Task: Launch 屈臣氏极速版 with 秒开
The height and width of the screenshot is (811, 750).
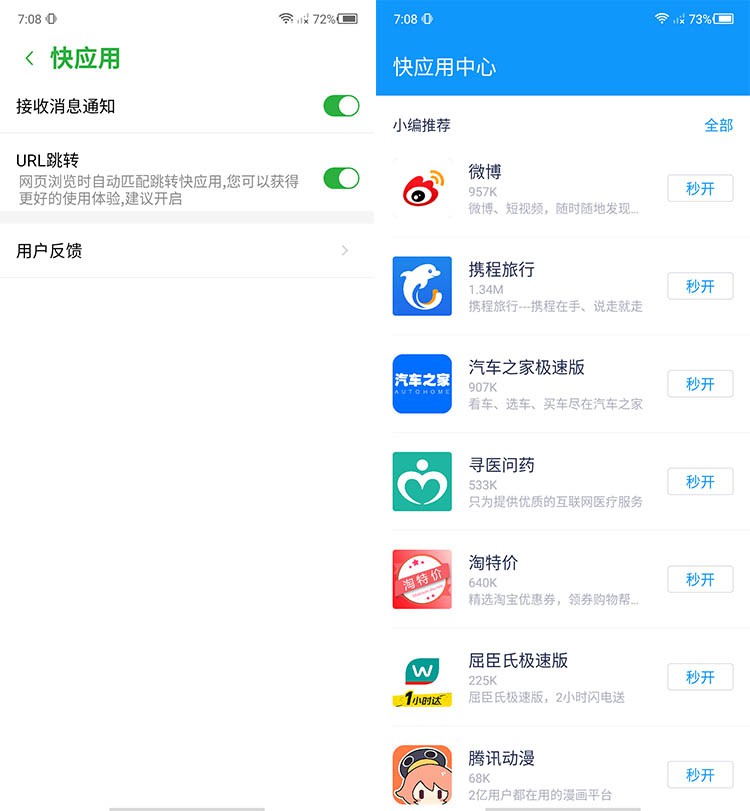Action: pyautogui.click(x=700, y=677)
